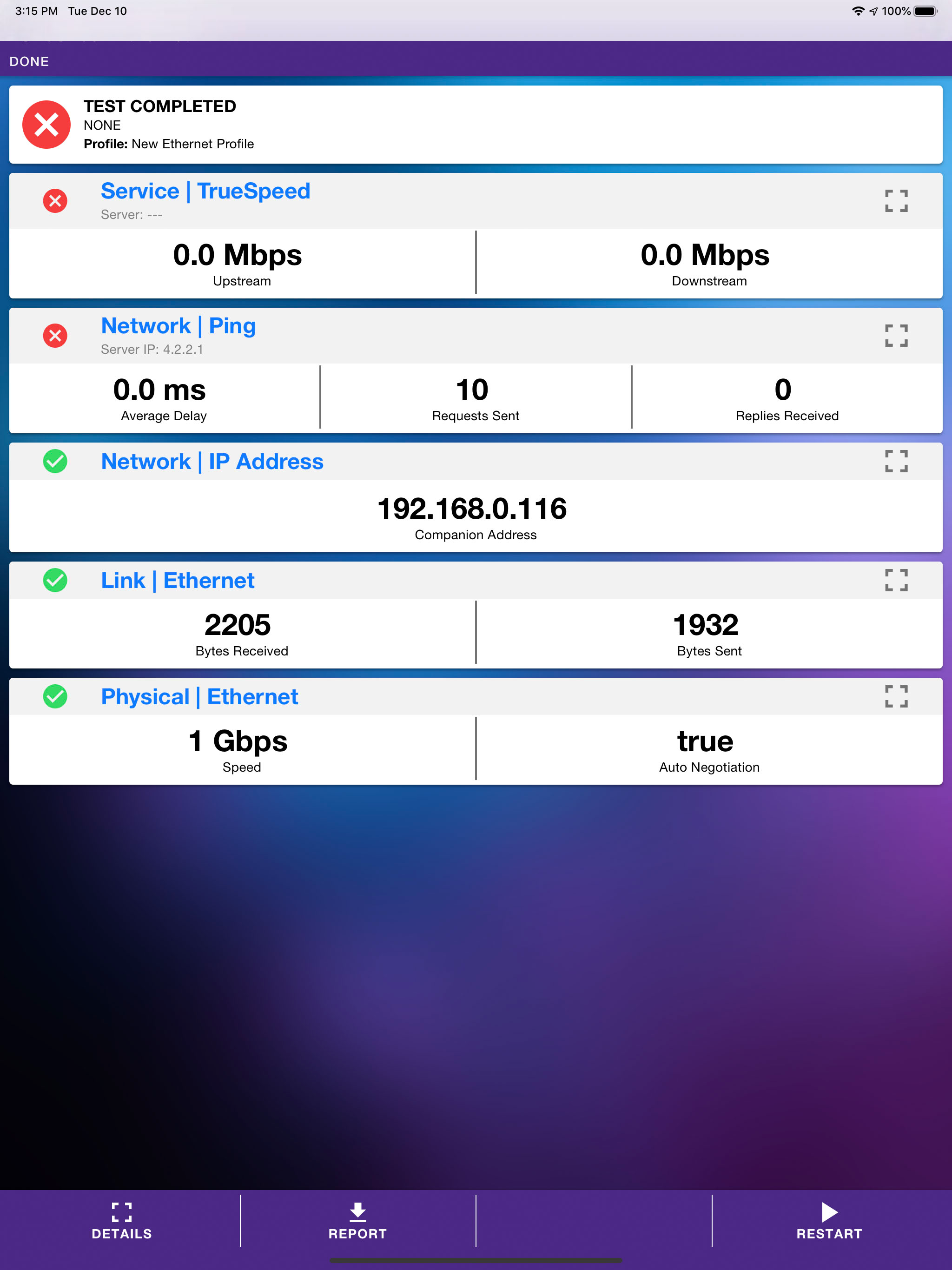Select the Network IP Address heading

(212, 461)
